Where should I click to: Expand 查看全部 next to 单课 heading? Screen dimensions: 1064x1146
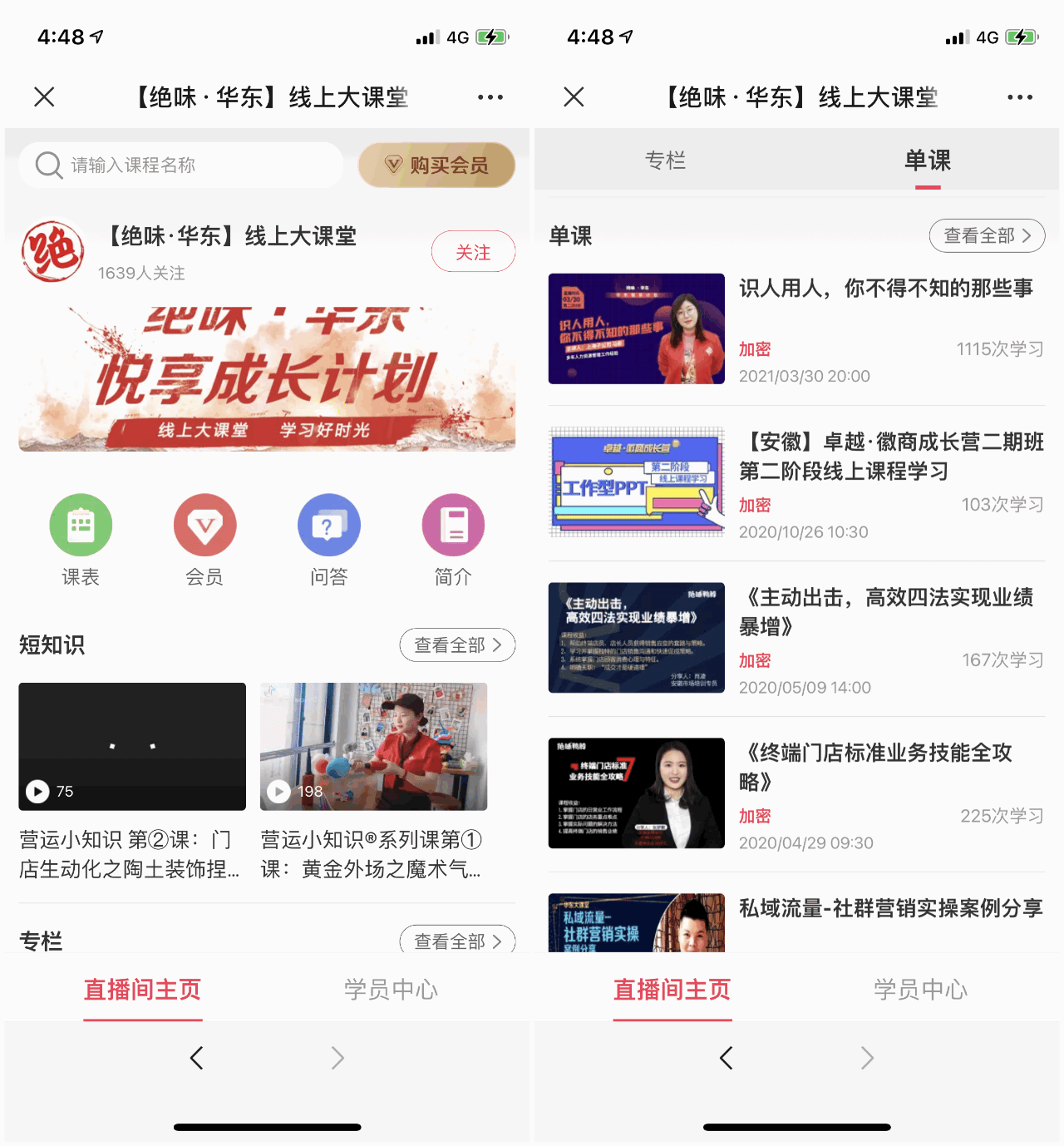pyautogui.click(x=987, y=235)
